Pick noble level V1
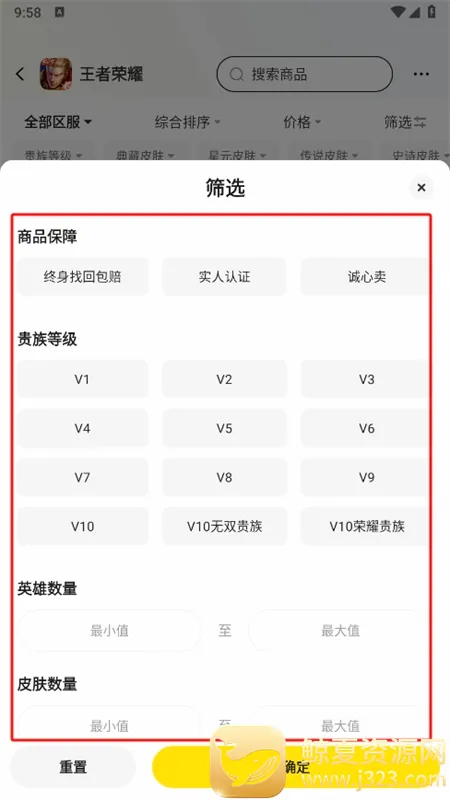The width and height of the screenshot is (450, 800). [x=83, y=379]
